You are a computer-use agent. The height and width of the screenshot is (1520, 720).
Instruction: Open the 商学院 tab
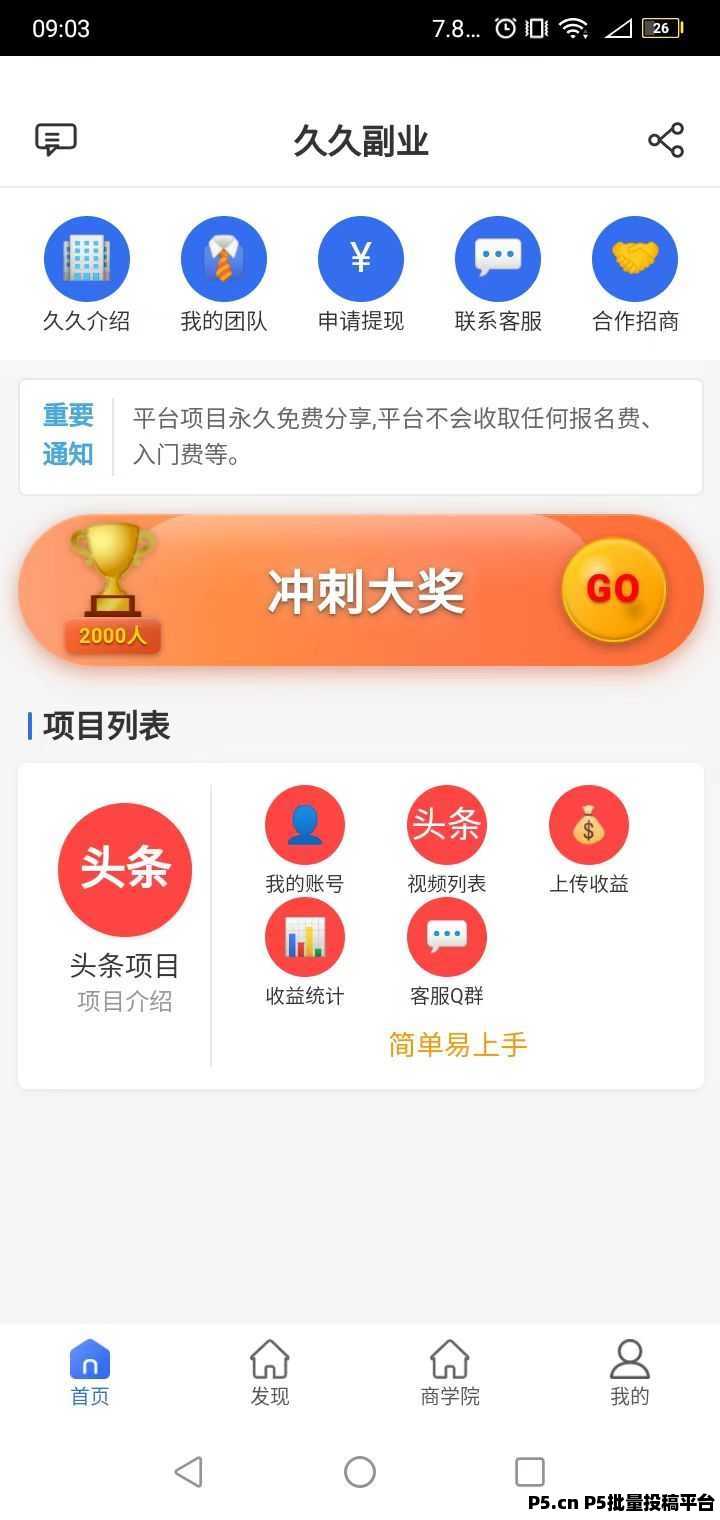[449, 1372]
